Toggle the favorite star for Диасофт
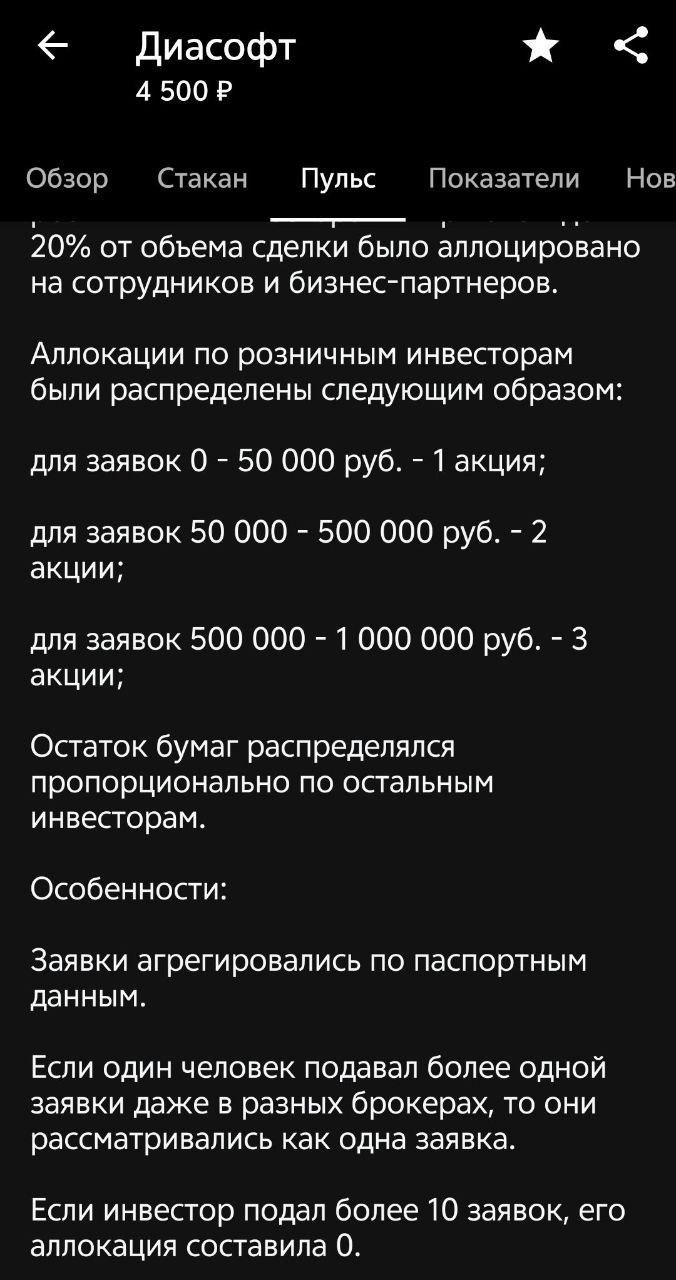The height and width of the screenshot is (1280, 676). [541, 46]
